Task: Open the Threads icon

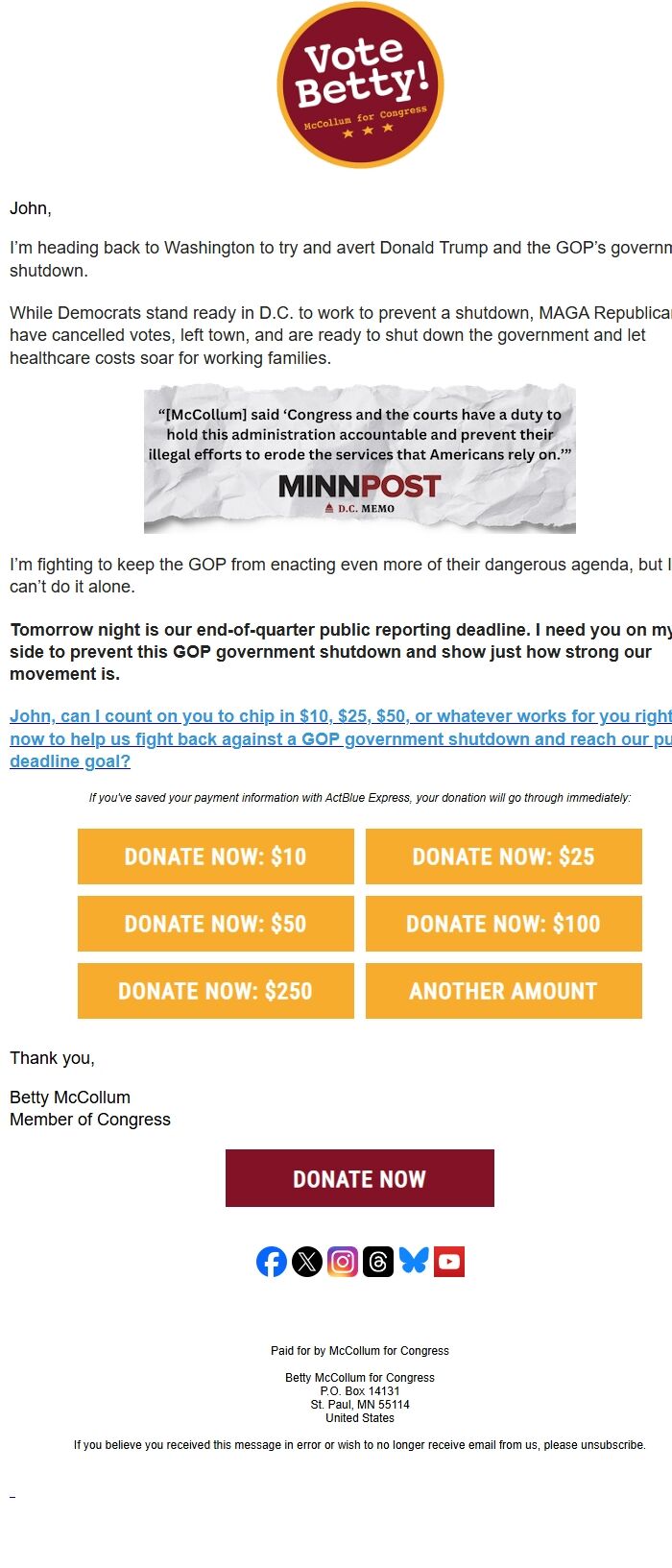Action: tap(378, 1262)
